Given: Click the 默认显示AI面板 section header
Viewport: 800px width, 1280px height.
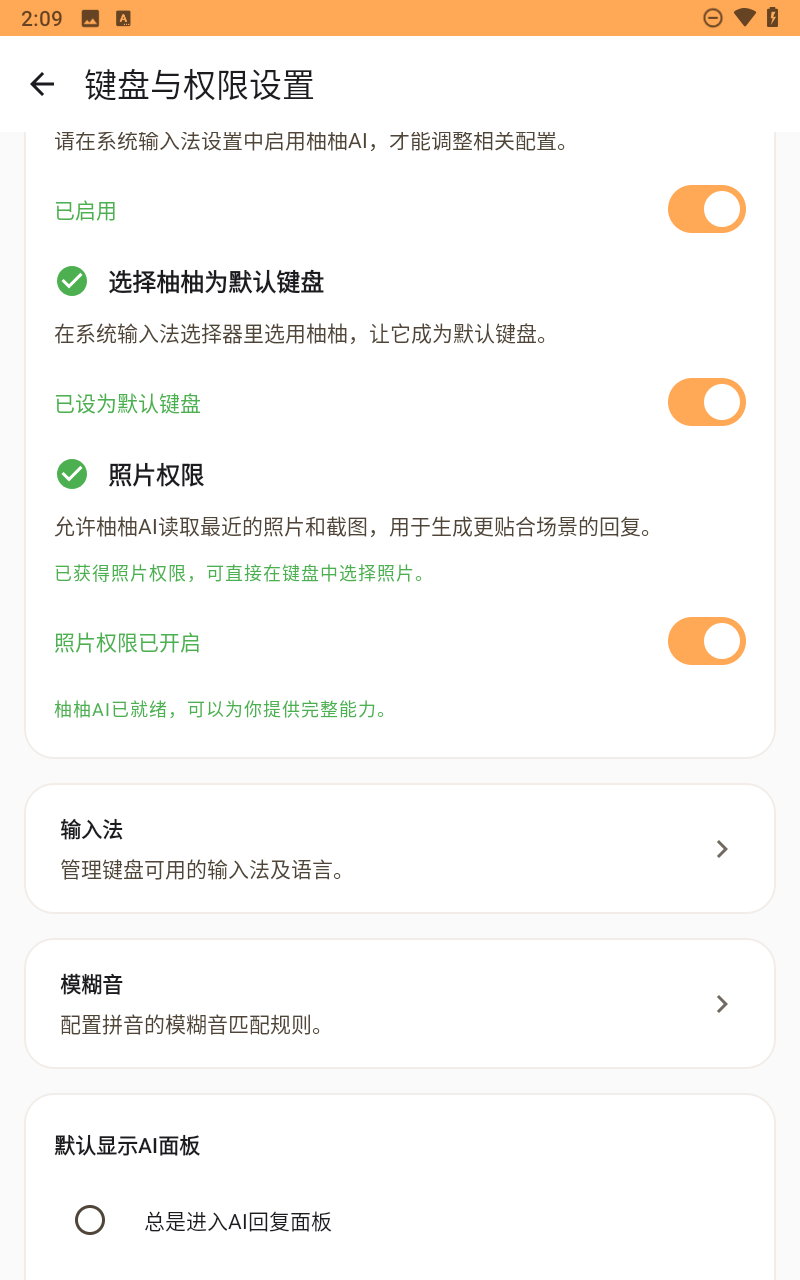Looking at the screenshot, I should (128, 1146).
